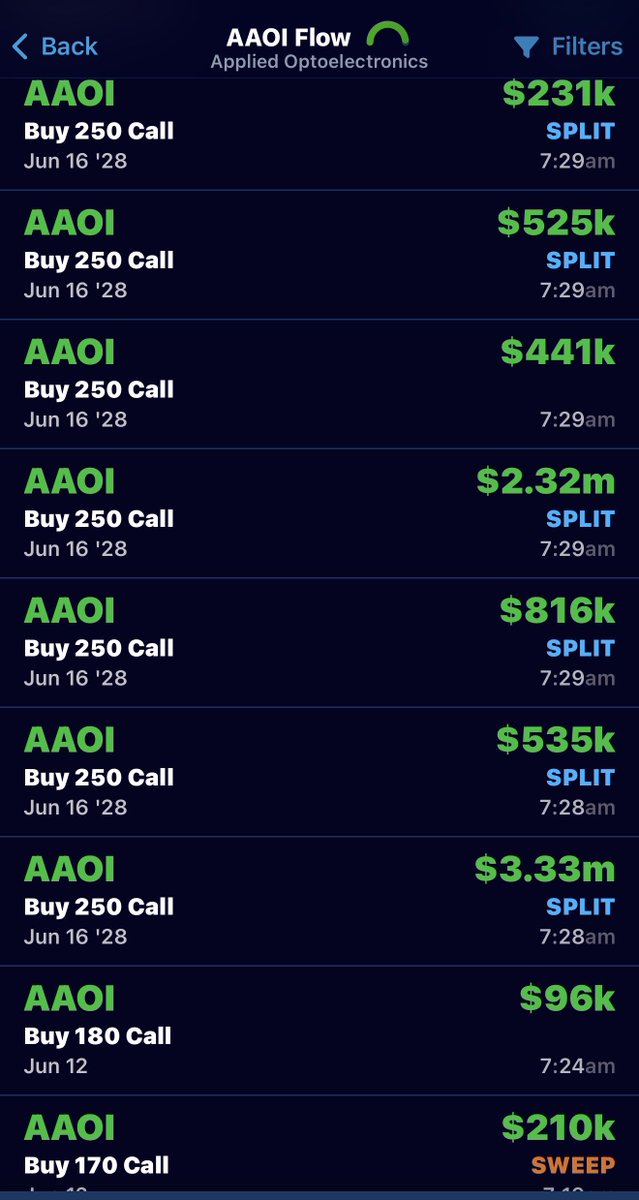Open the $3.33m split call trade
The image size is (639, 1200).
coord(319,900)
